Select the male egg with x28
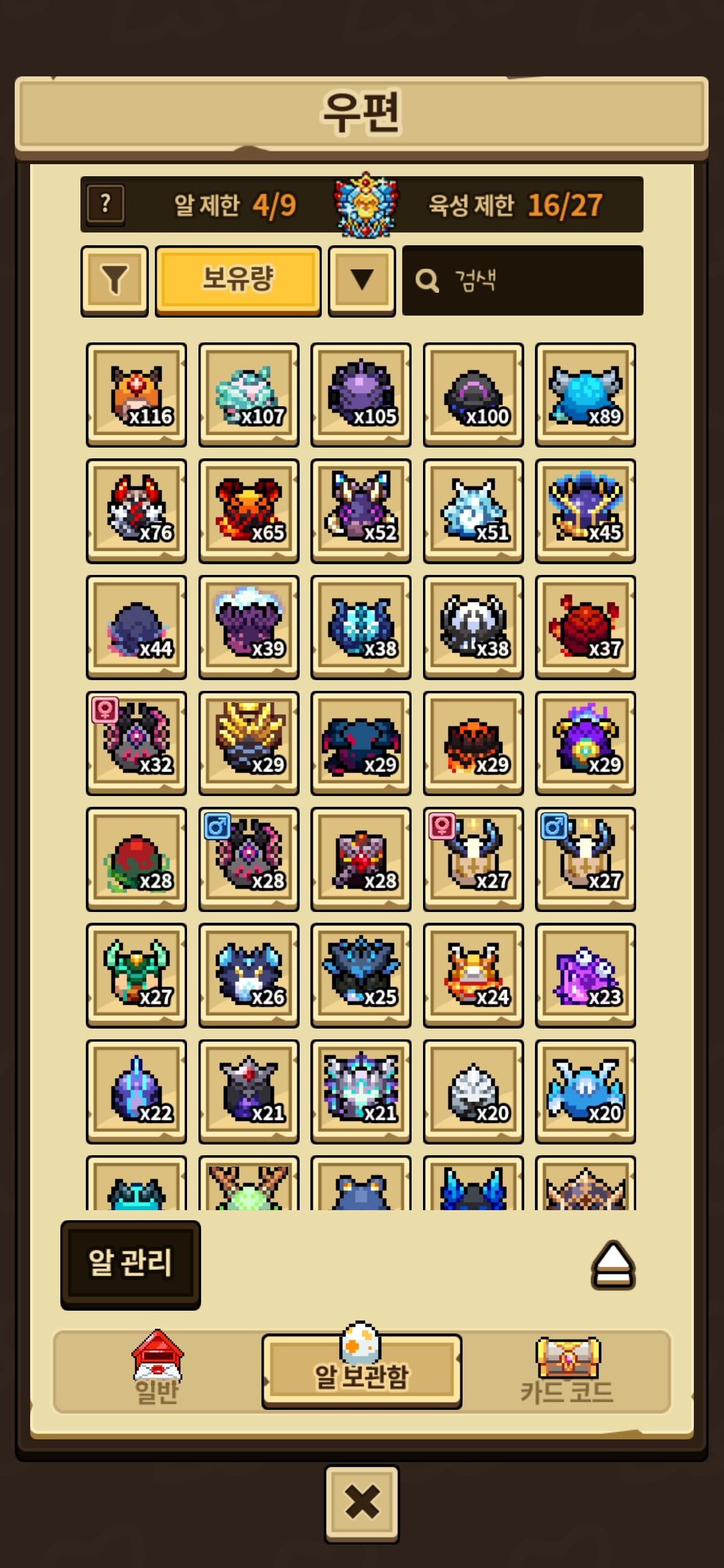 249,858
